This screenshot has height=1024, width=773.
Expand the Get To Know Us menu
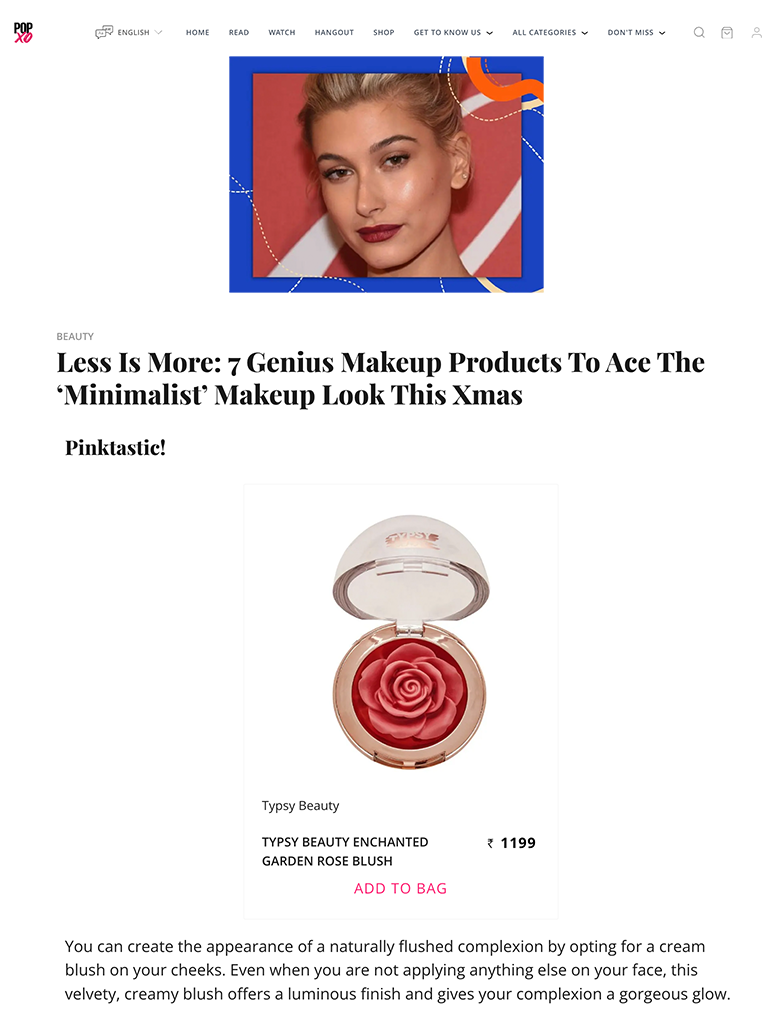point(453,32)
